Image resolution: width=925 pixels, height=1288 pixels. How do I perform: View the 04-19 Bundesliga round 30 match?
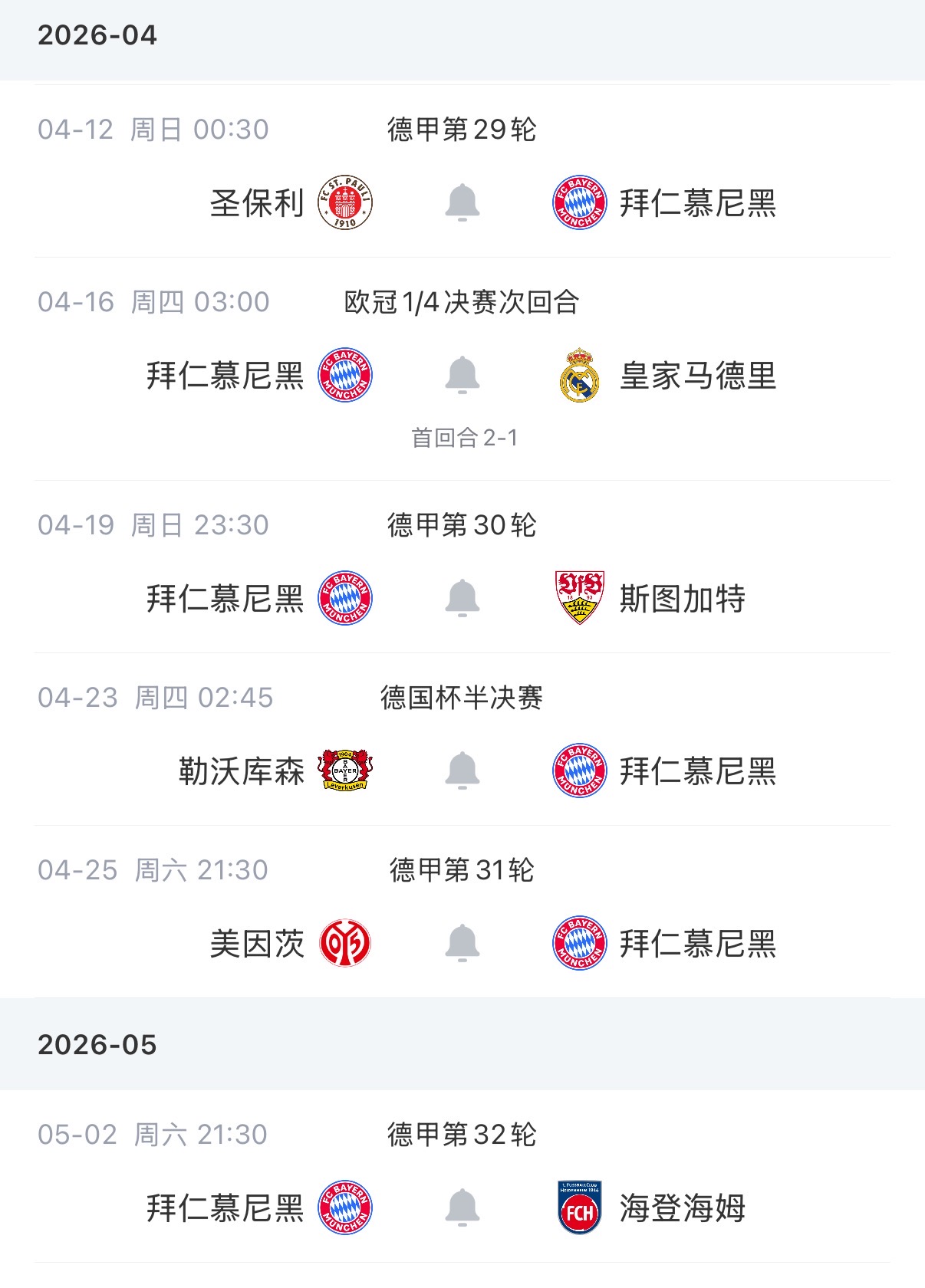coord(461,526)
